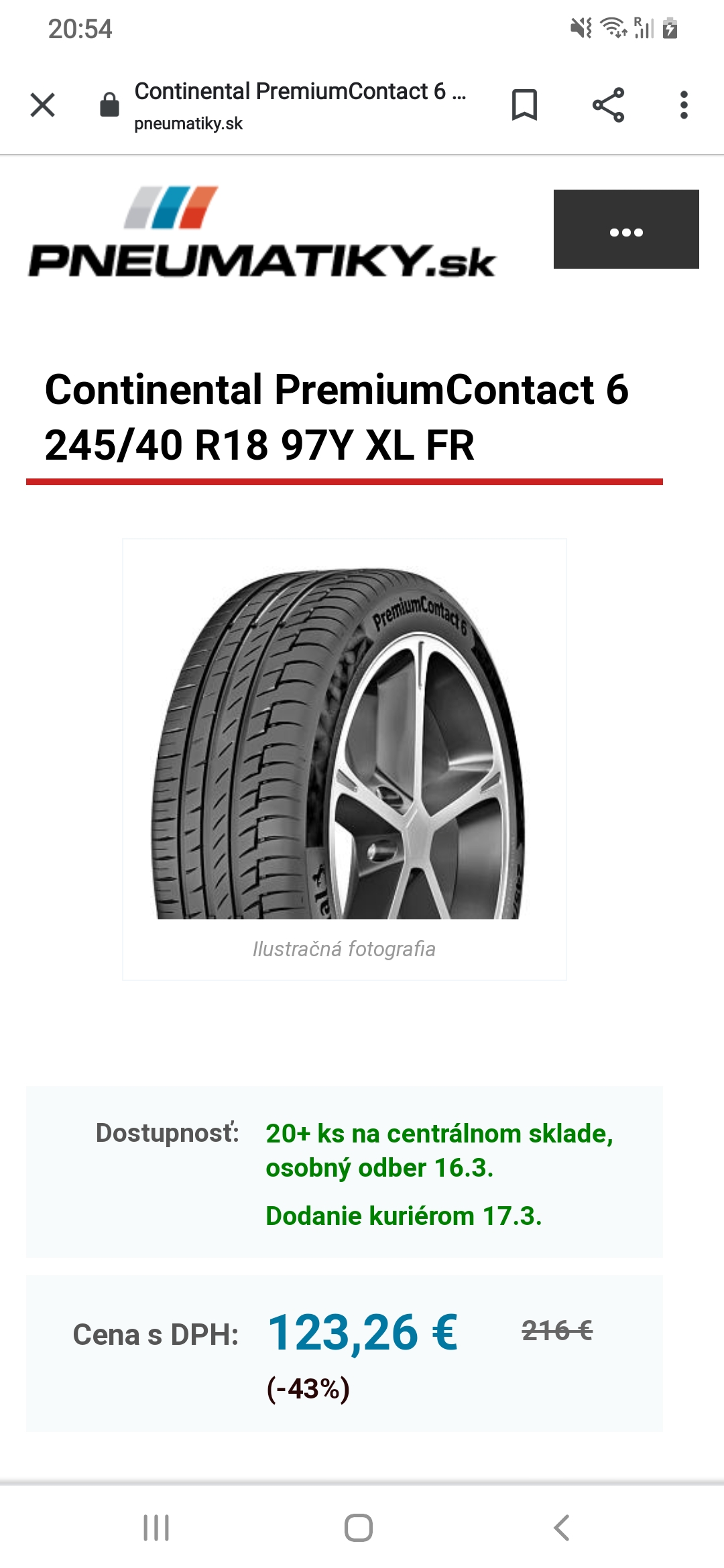
Task: Go back using the system back button
Action: (x=562, y=1528)
